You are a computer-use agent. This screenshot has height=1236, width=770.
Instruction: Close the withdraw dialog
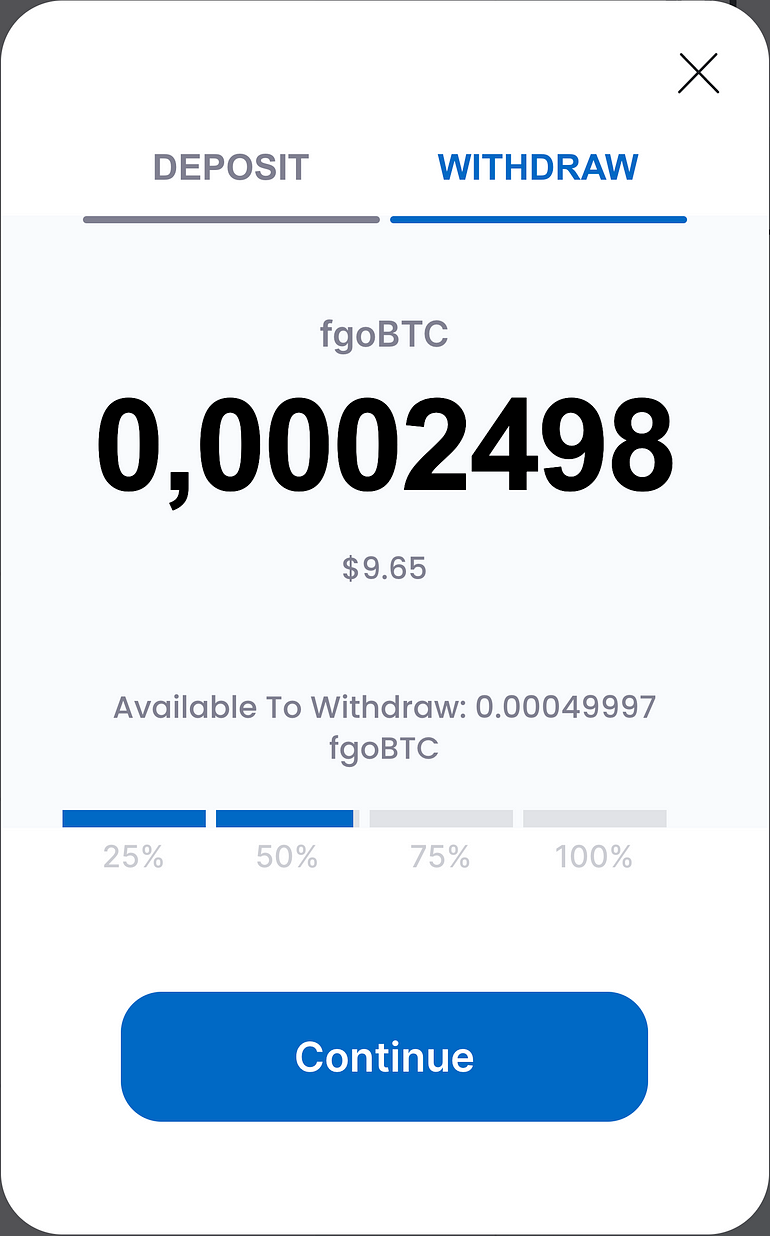coord(698,73)
